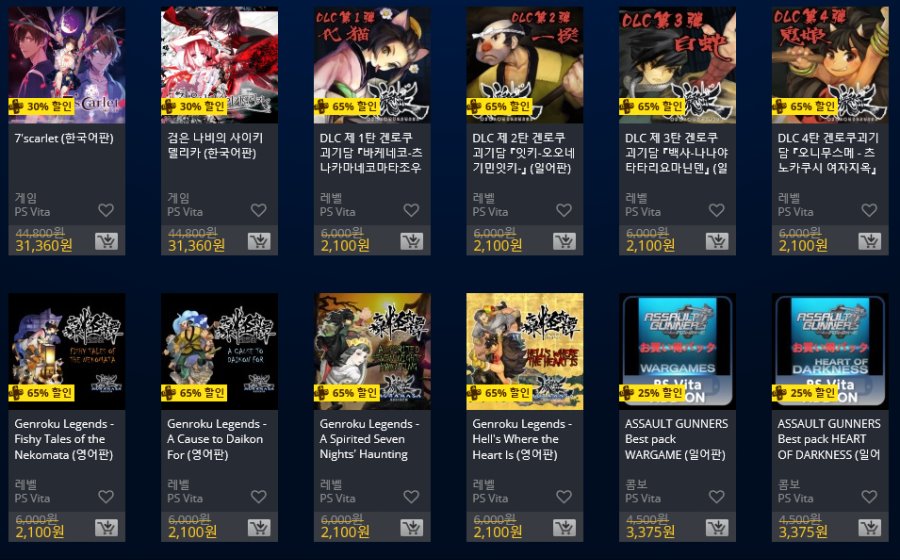Image resolution: width=900 pixels, height=560 pixels.
Task: Add HEART OF DARKNESS pack to cart
Action: tap(869, 527)
